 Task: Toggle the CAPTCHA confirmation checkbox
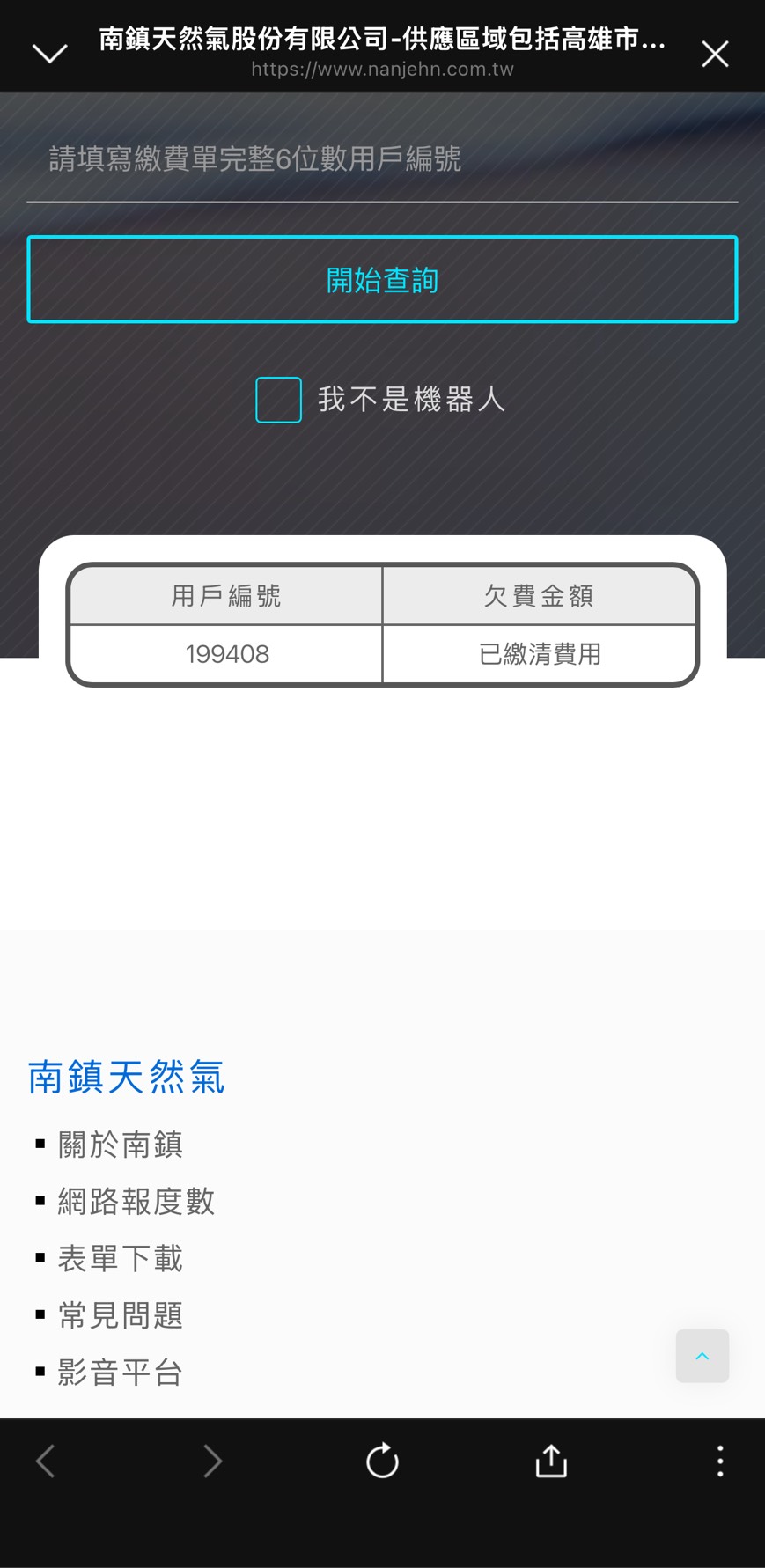(x=277, y=400)
